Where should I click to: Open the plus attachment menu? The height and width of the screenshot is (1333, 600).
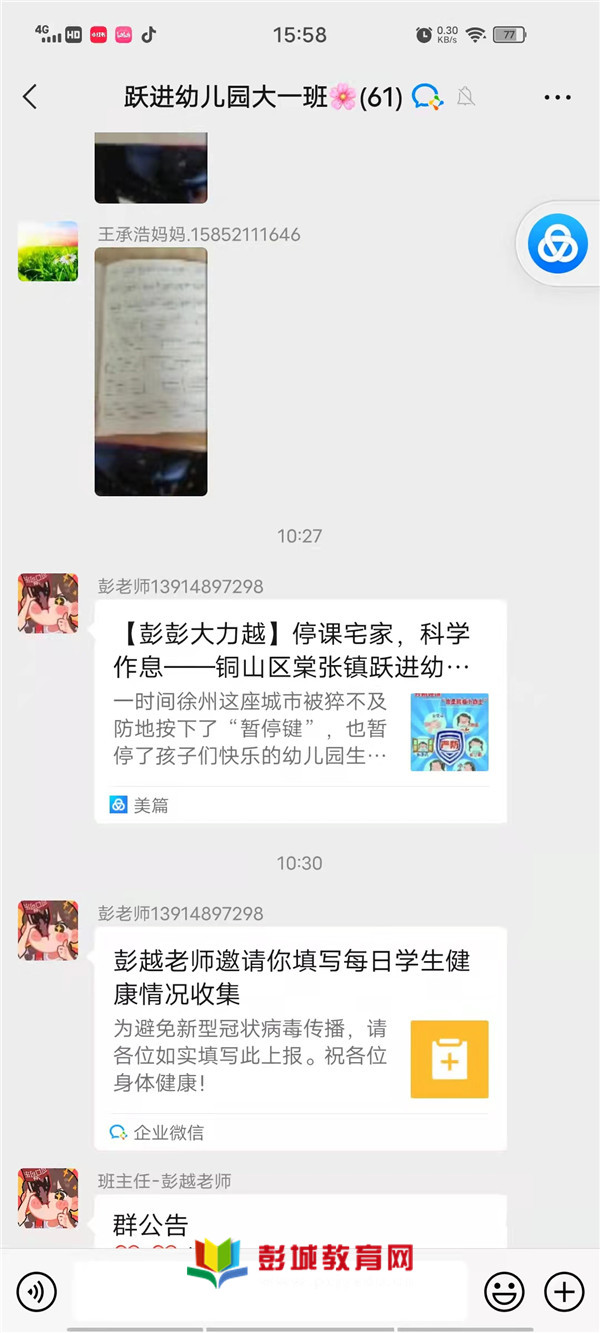pyautogui.click(x=564, y=1292)
